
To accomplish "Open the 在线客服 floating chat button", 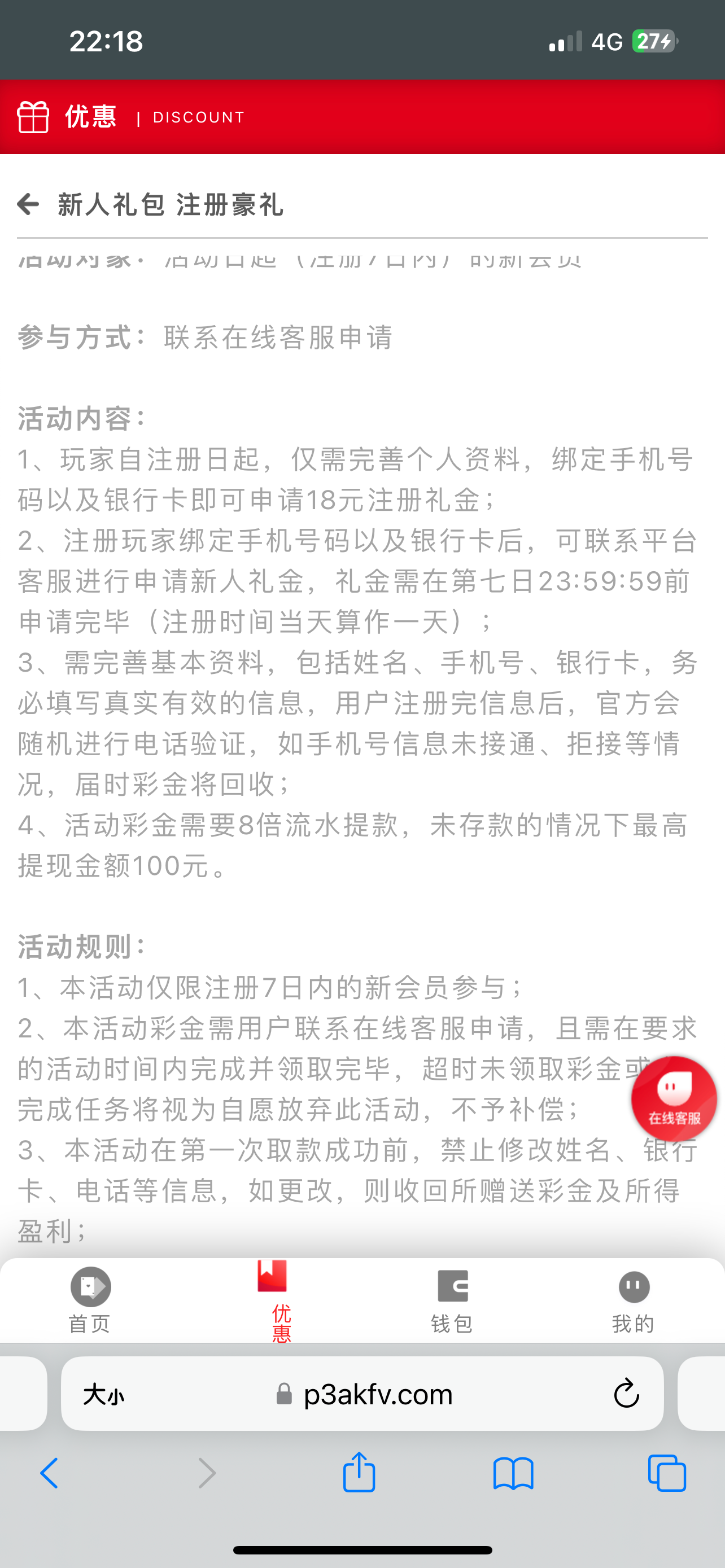I will point(674,1099).
